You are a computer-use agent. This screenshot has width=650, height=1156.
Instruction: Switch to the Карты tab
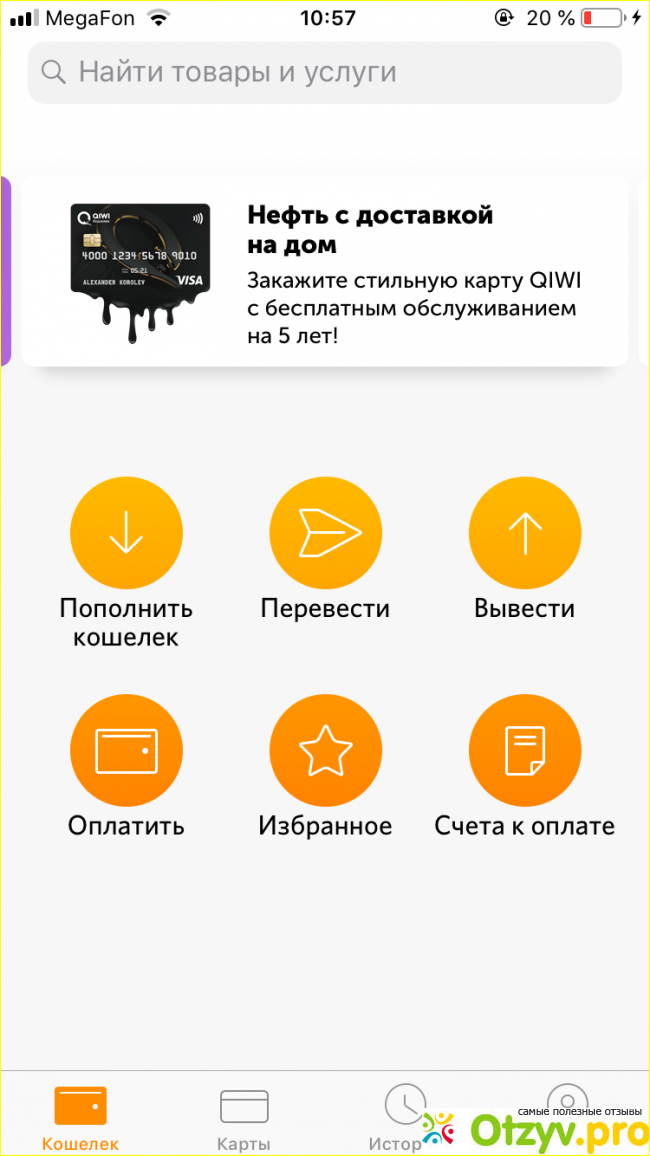point(244,1117)
